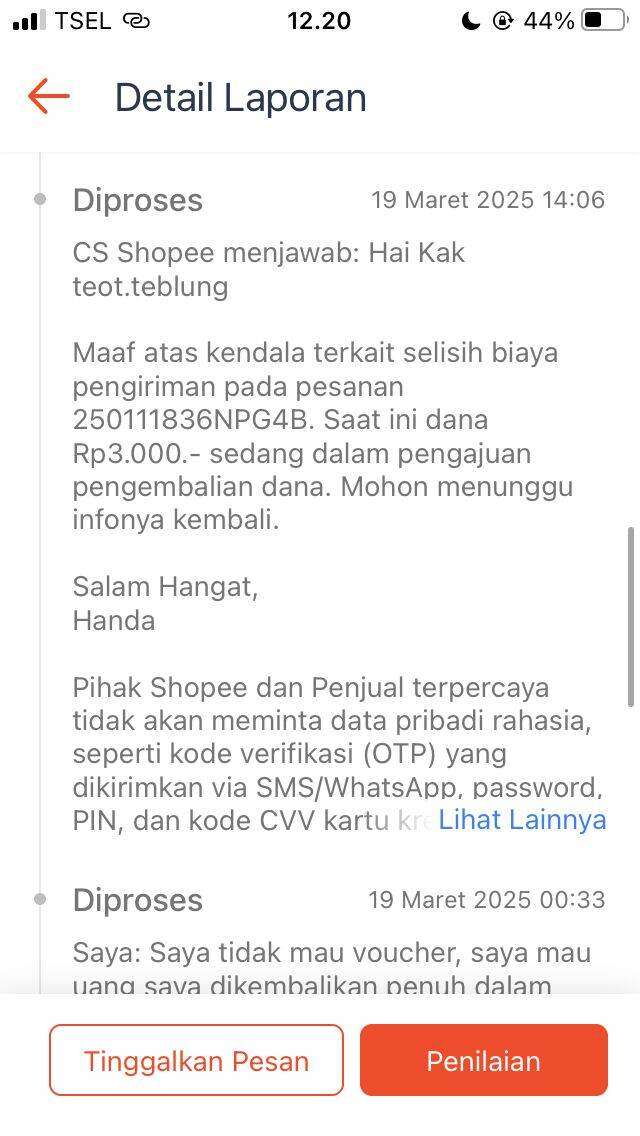Screen dimensions: 640x1136
Task: Expand the message with Lihat Lainnya
Action: coord(522,819)
